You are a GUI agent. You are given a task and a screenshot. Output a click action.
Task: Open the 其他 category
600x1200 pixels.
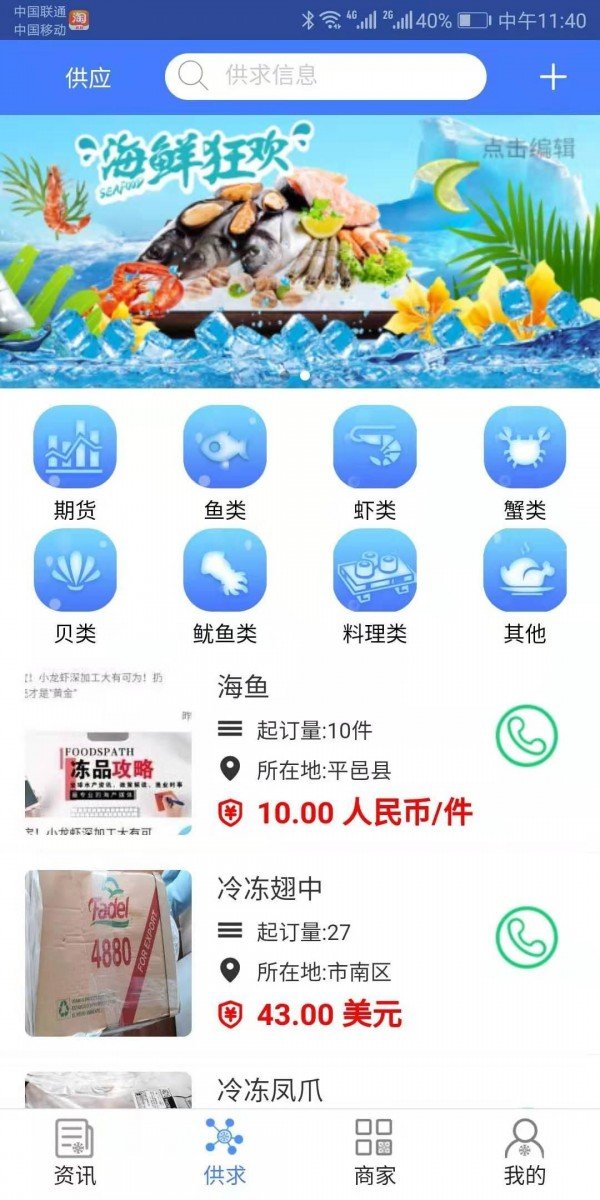pos(525,585)
